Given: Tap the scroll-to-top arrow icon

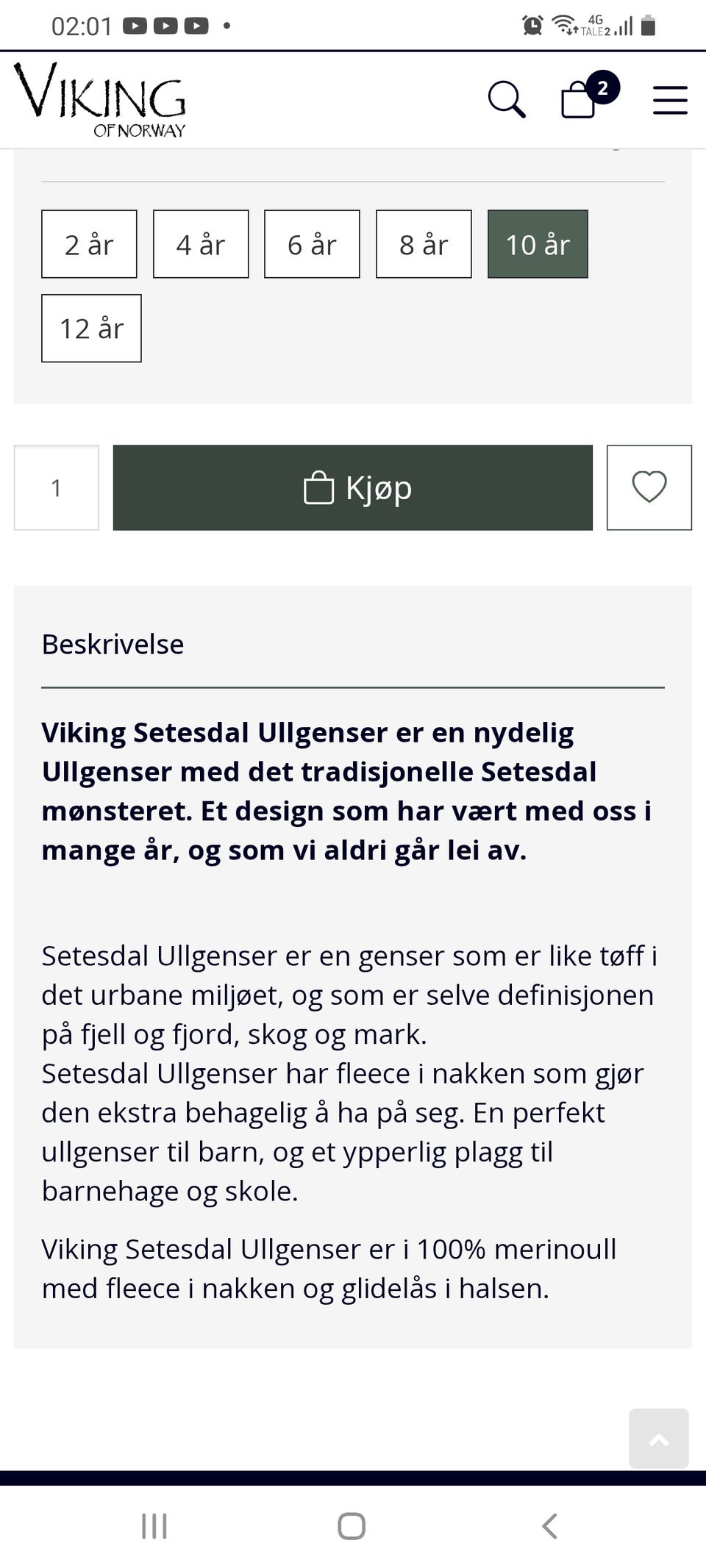Looking at the screenshot, I should pyautogui.click(x=658, y=1439).
